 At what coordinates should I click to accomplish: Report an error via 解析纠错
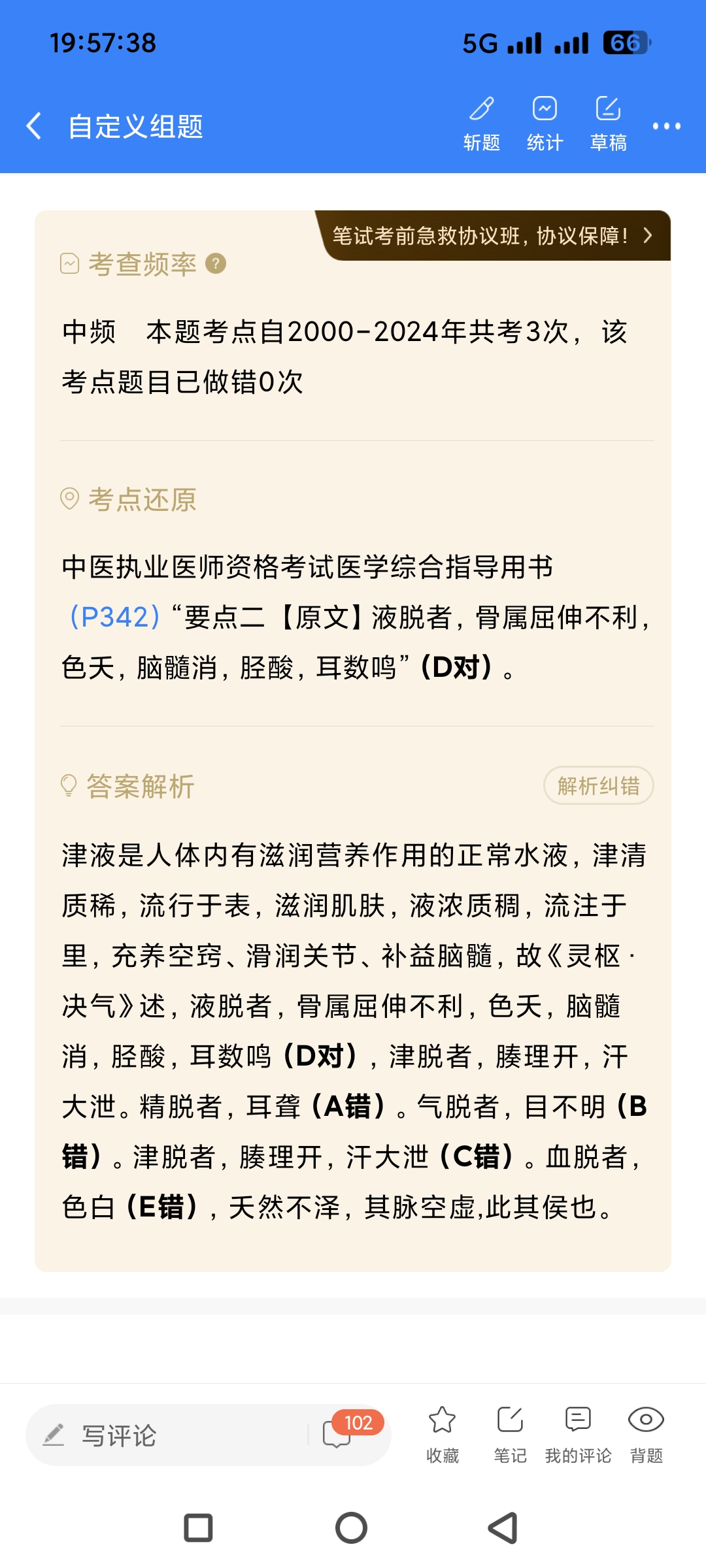pos(598,785)
